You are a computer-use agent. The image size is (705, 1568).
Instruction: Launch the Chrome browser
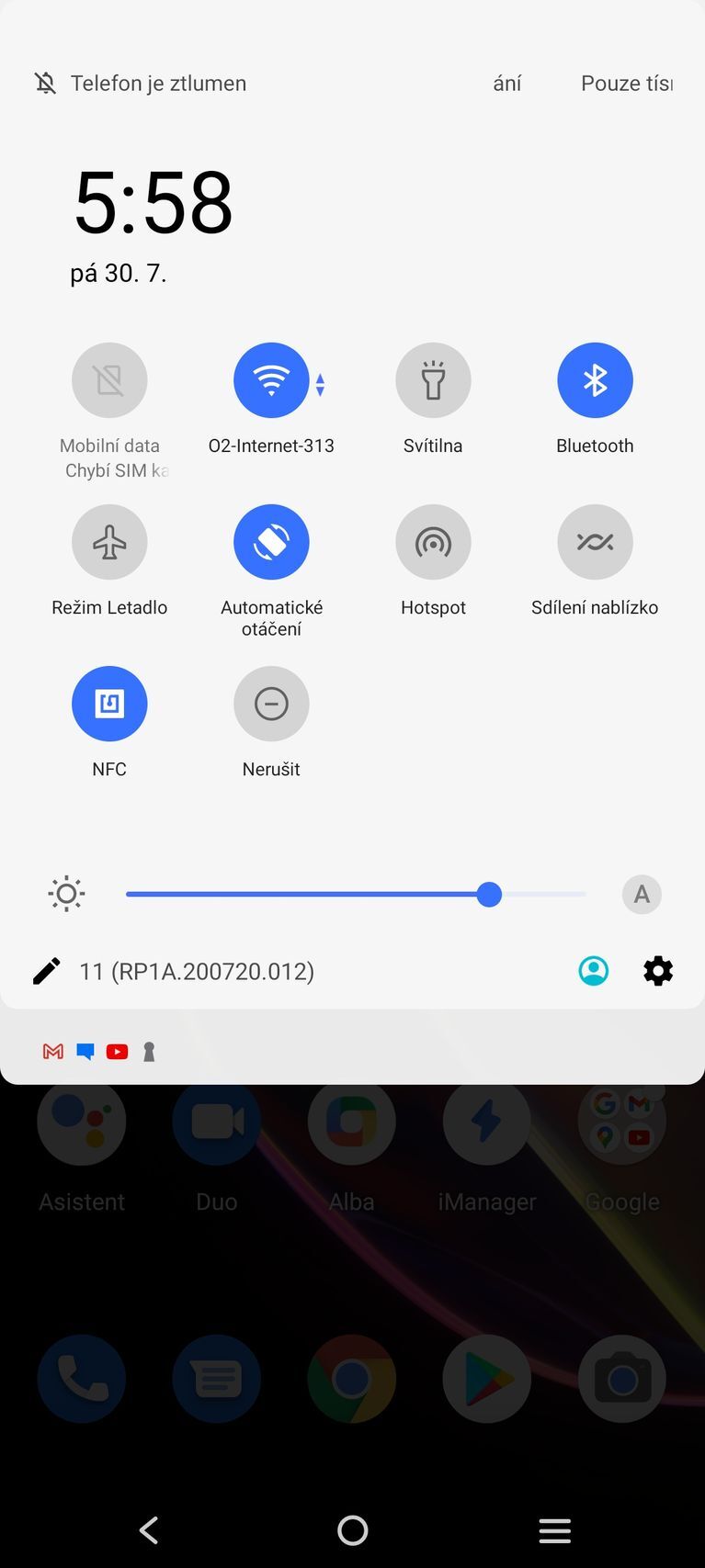point(351,1378)
